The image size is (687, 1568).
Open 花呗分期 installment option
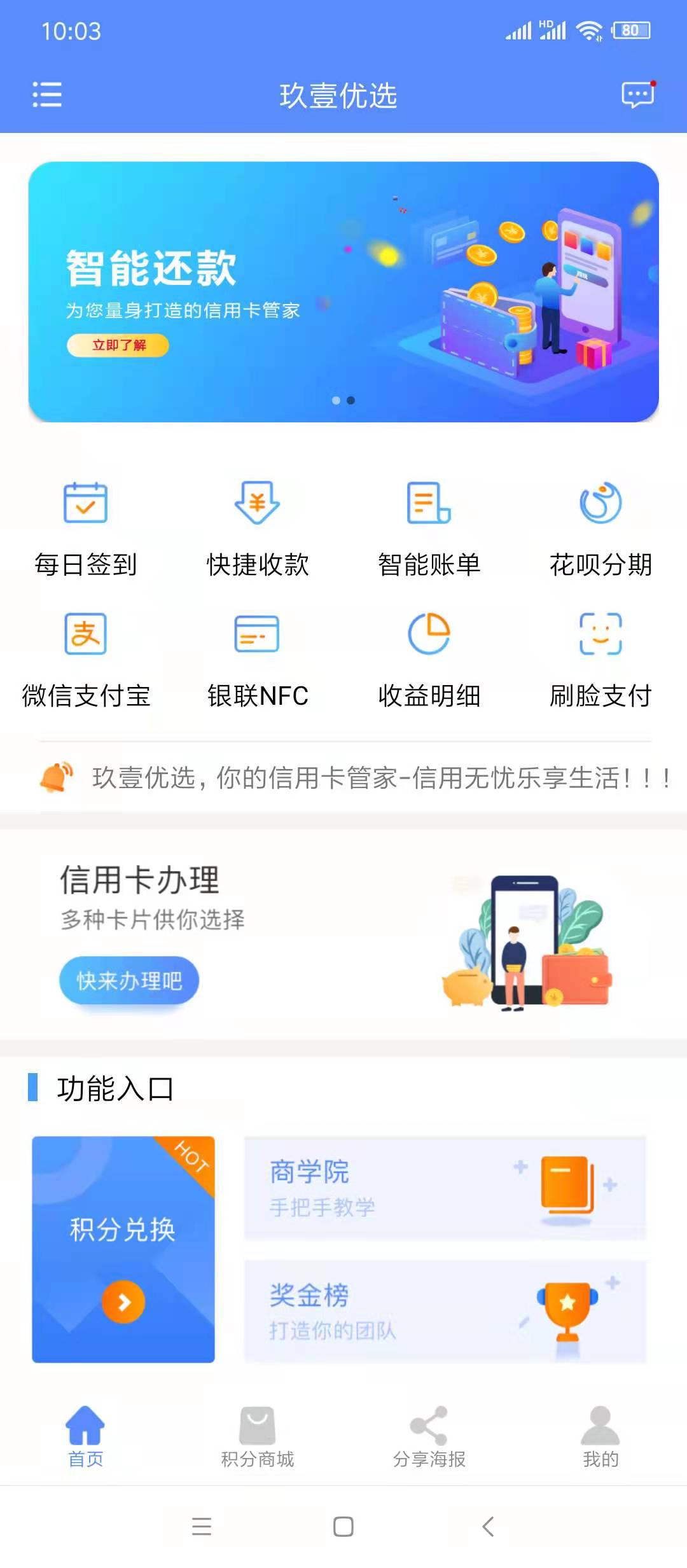pos(600,528)
